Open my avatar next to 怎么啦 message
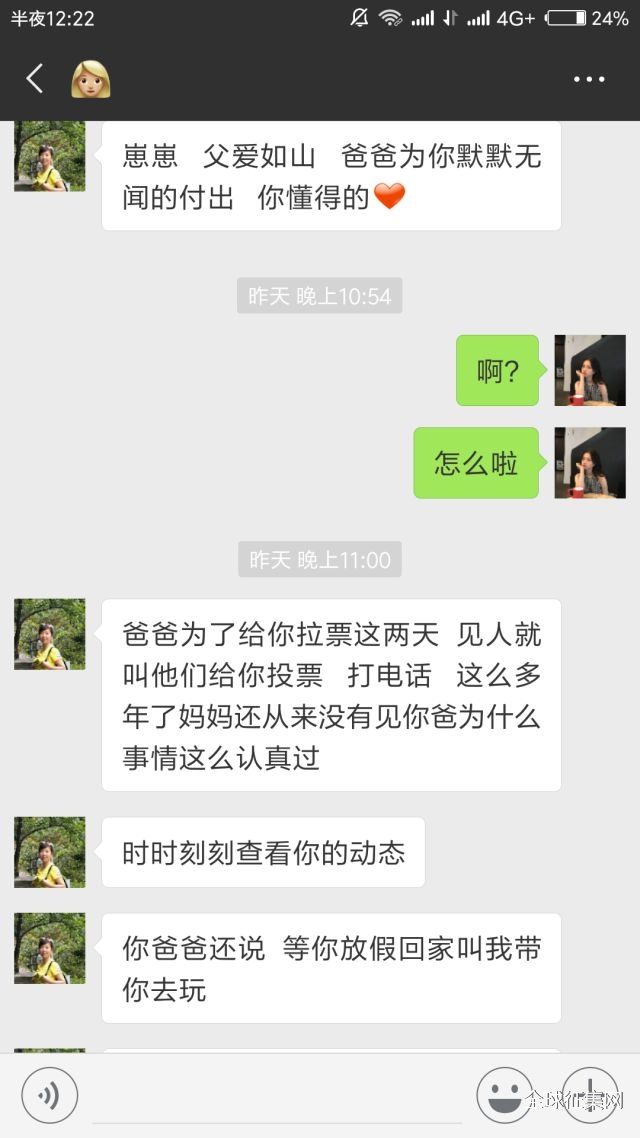This screenshot has height=1138, width=640. 590,463
